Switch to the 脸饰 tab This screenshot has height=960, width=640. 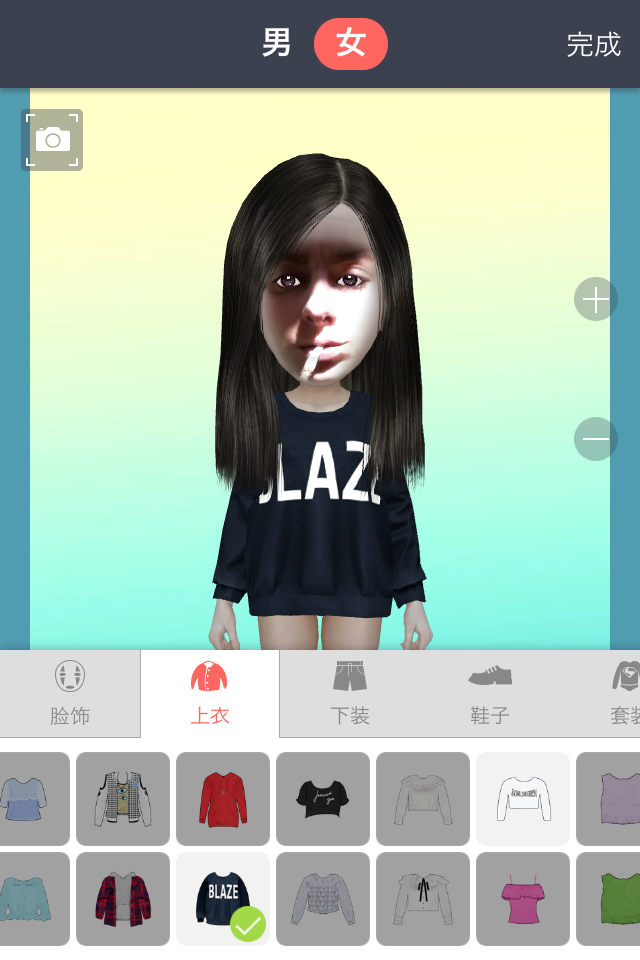coord(70,693)
